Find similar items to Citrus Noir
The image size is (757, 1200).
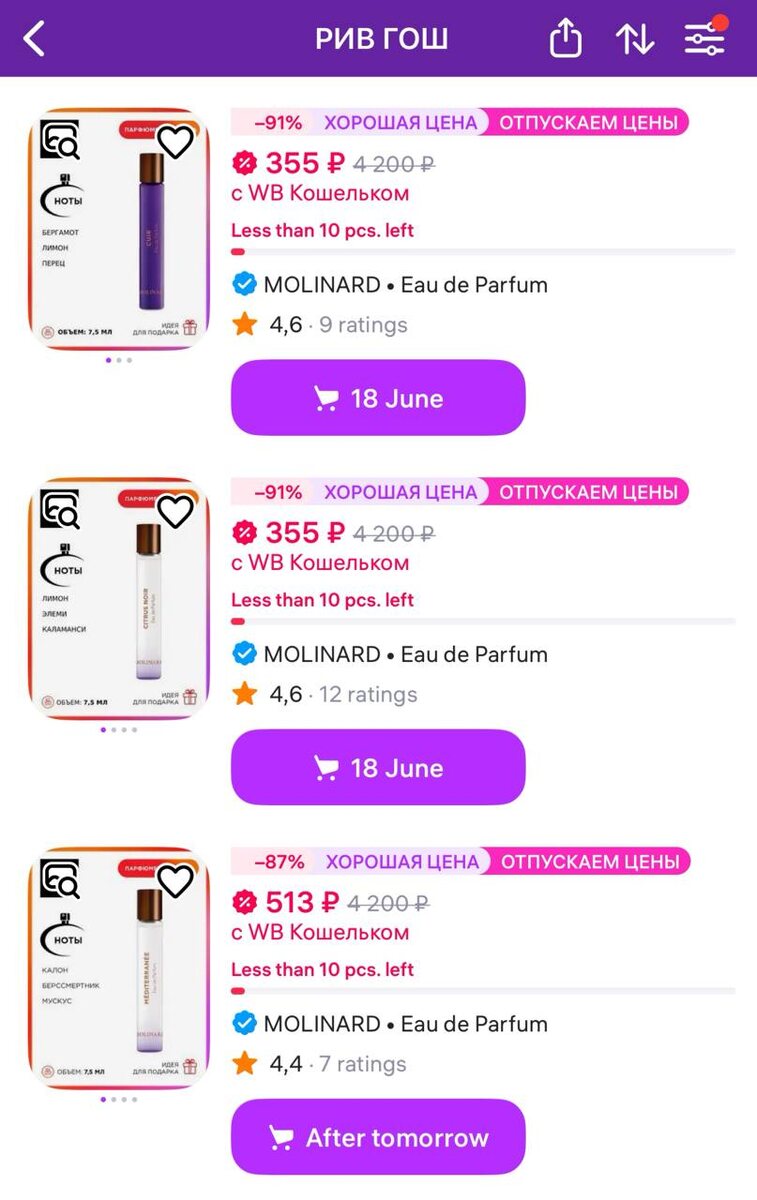[60, 511]
